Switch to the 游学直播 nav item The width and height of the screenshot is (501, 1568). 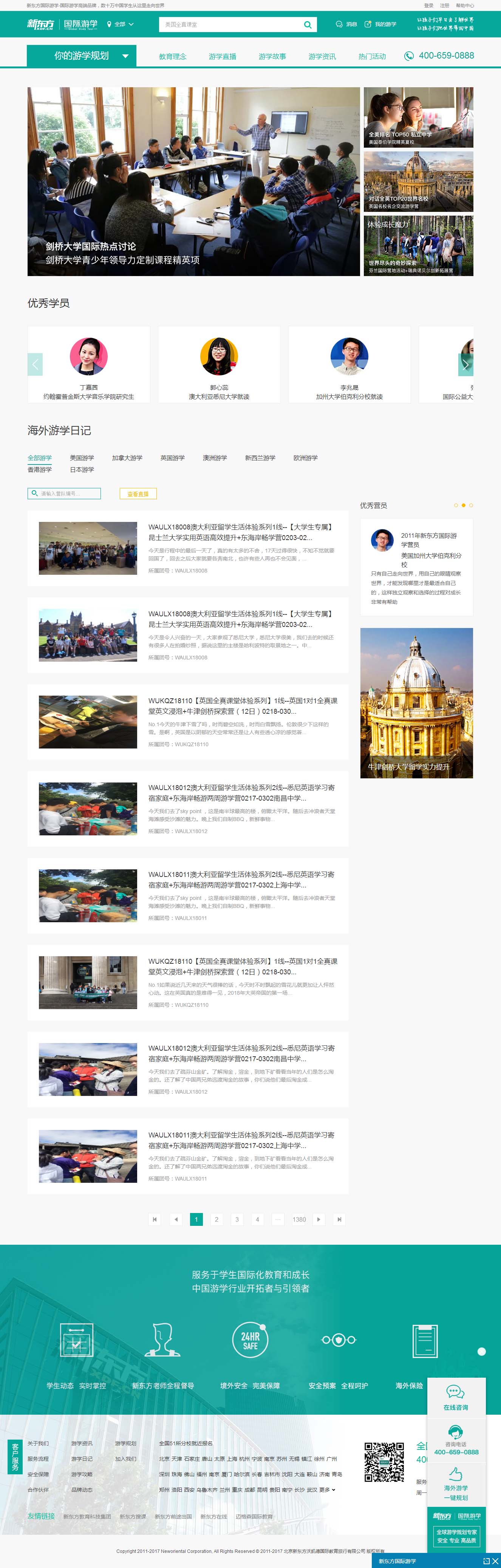tap(222, 57)
